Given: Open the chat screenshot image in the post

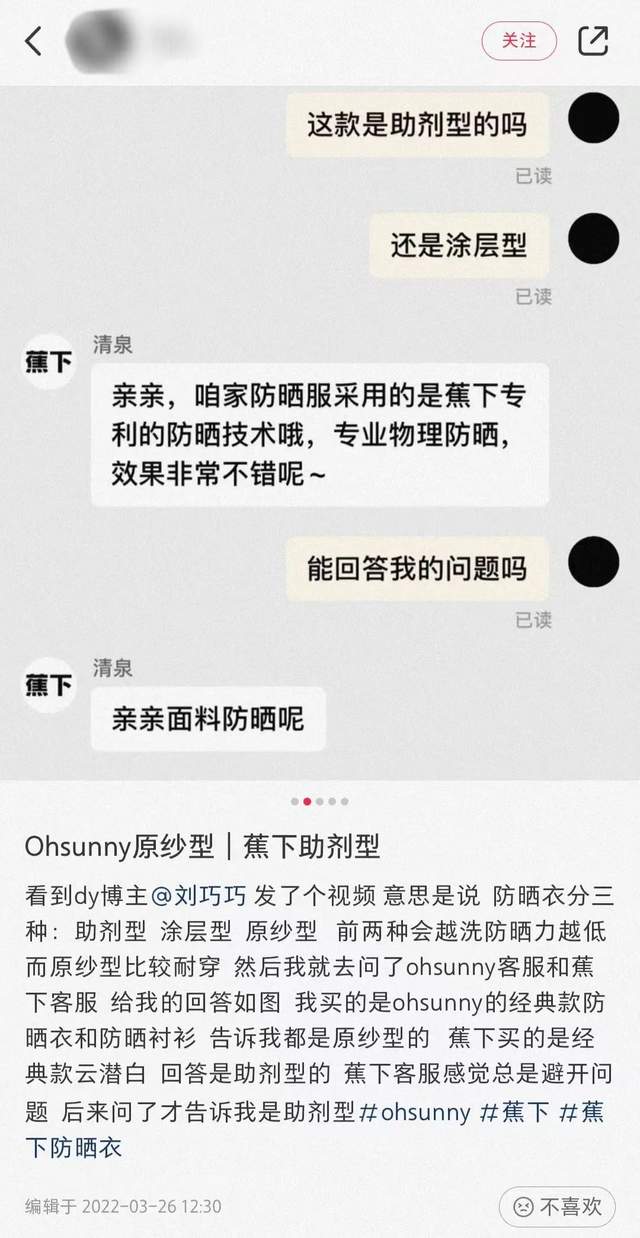Looking at the screenshot, I should [x=320, y=430].
